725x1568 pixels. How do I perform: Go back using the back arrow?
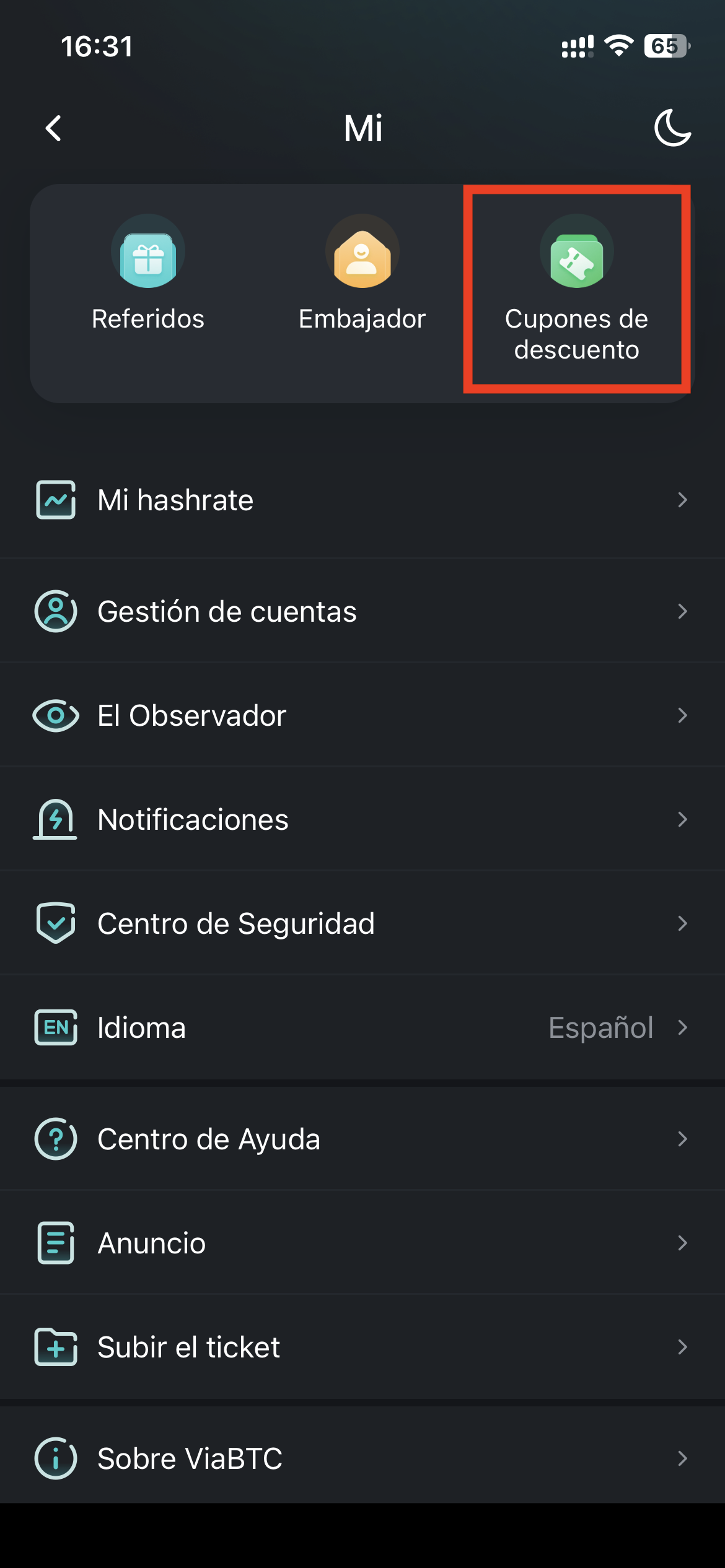(x=54, y=128)
